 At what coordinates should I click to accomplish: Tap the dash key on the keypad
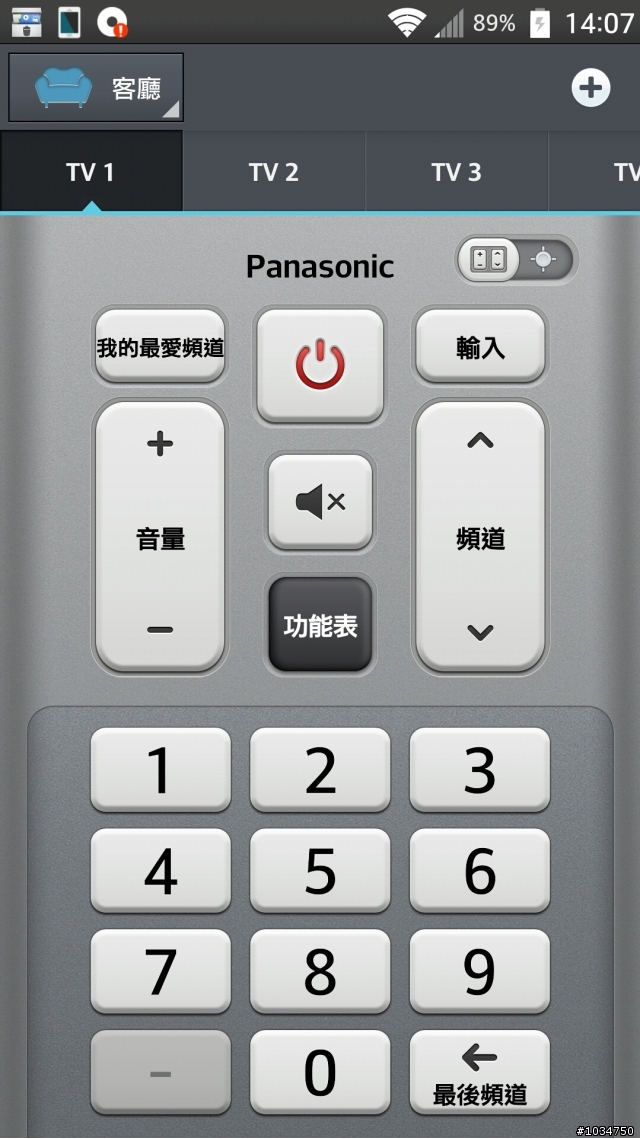(160, 1072)
